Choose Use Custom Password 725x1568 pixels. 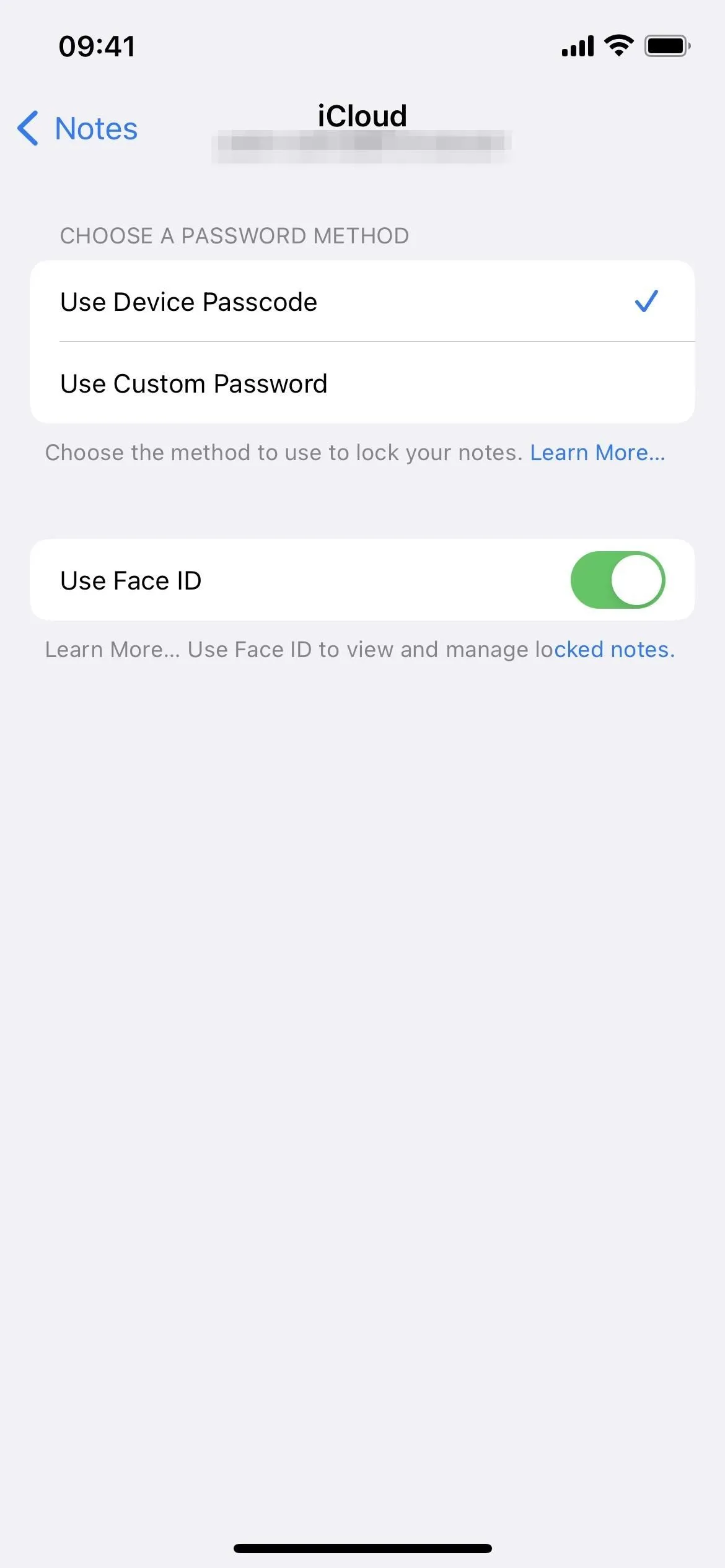pos(362,383)
